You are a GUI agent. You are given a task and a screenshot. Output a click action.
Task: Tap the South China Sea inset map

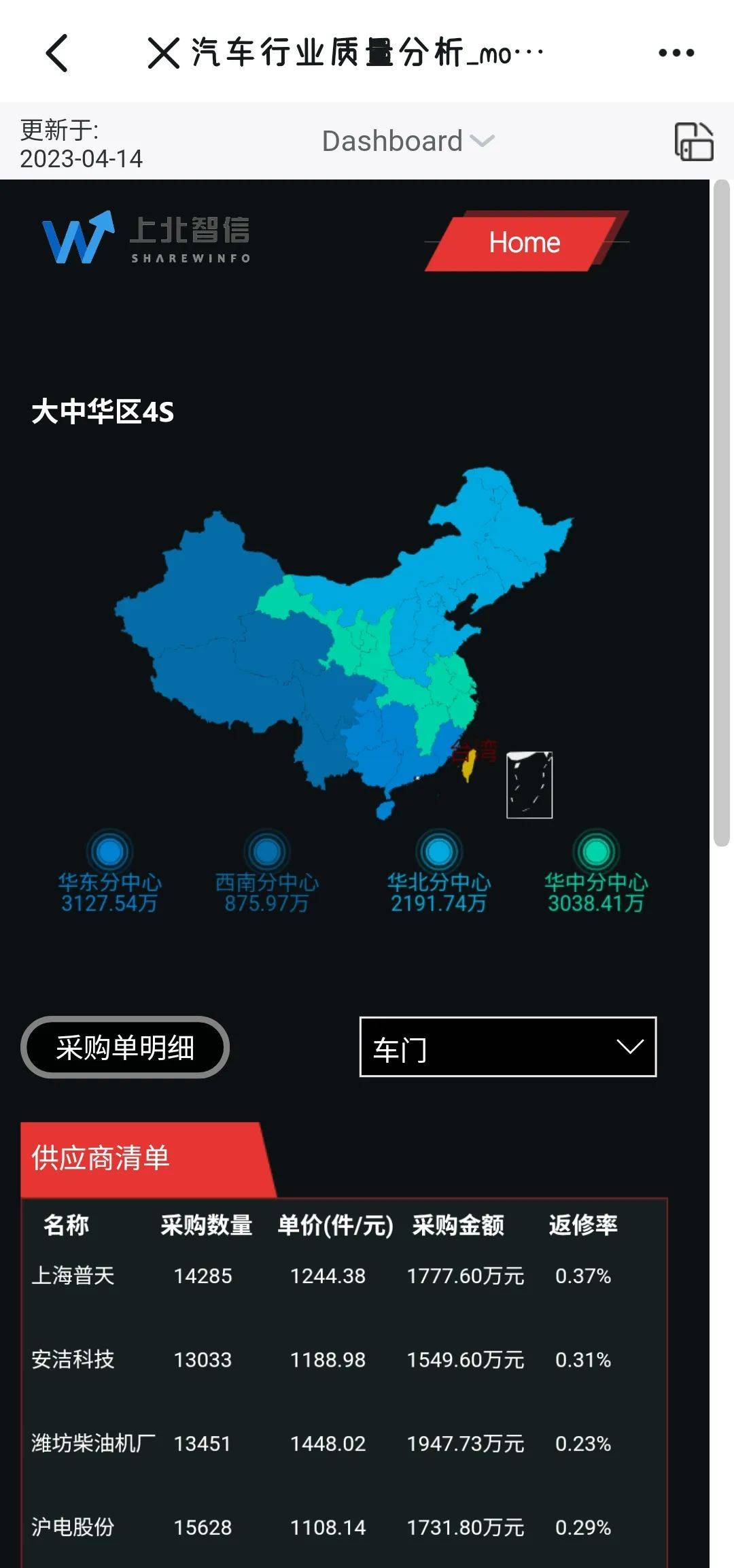click(529, 785)
